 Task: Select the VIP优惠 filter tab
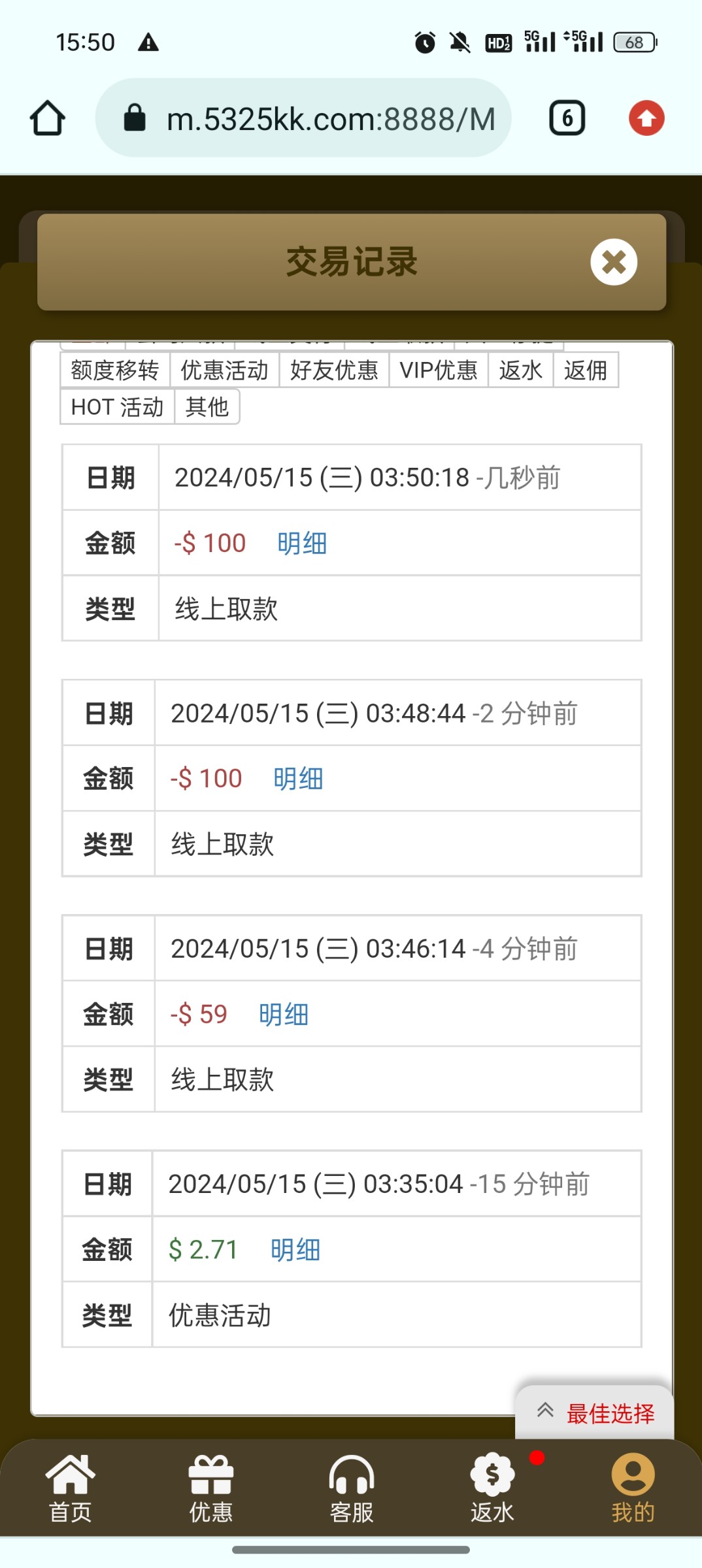tap(439, 370)
